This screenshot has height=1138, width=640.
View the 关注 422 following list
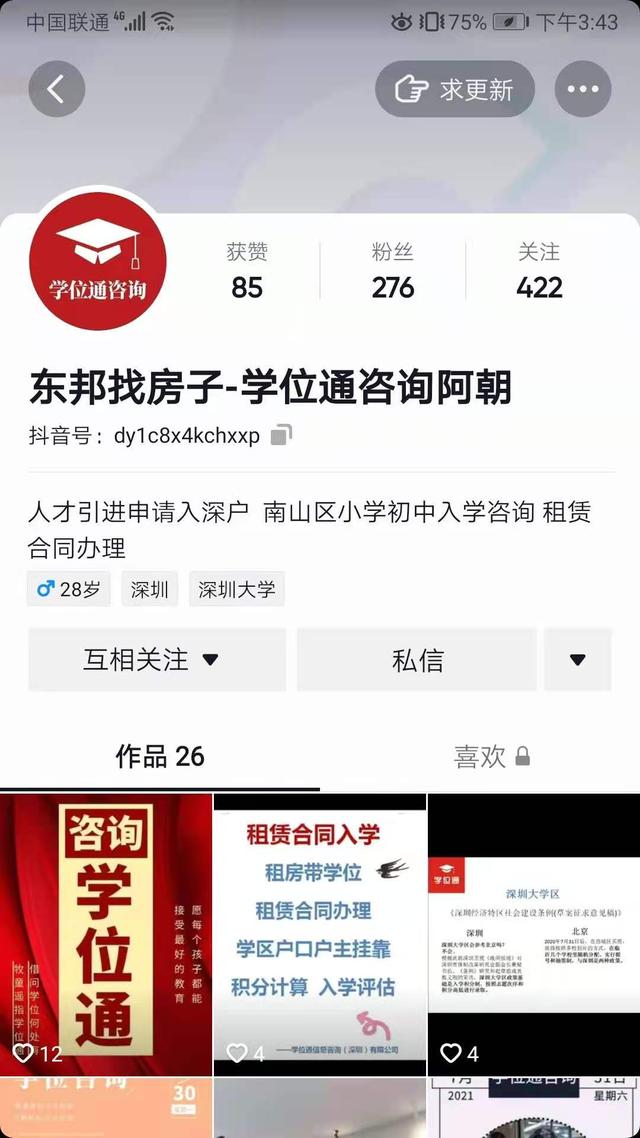tap(539, 271)
